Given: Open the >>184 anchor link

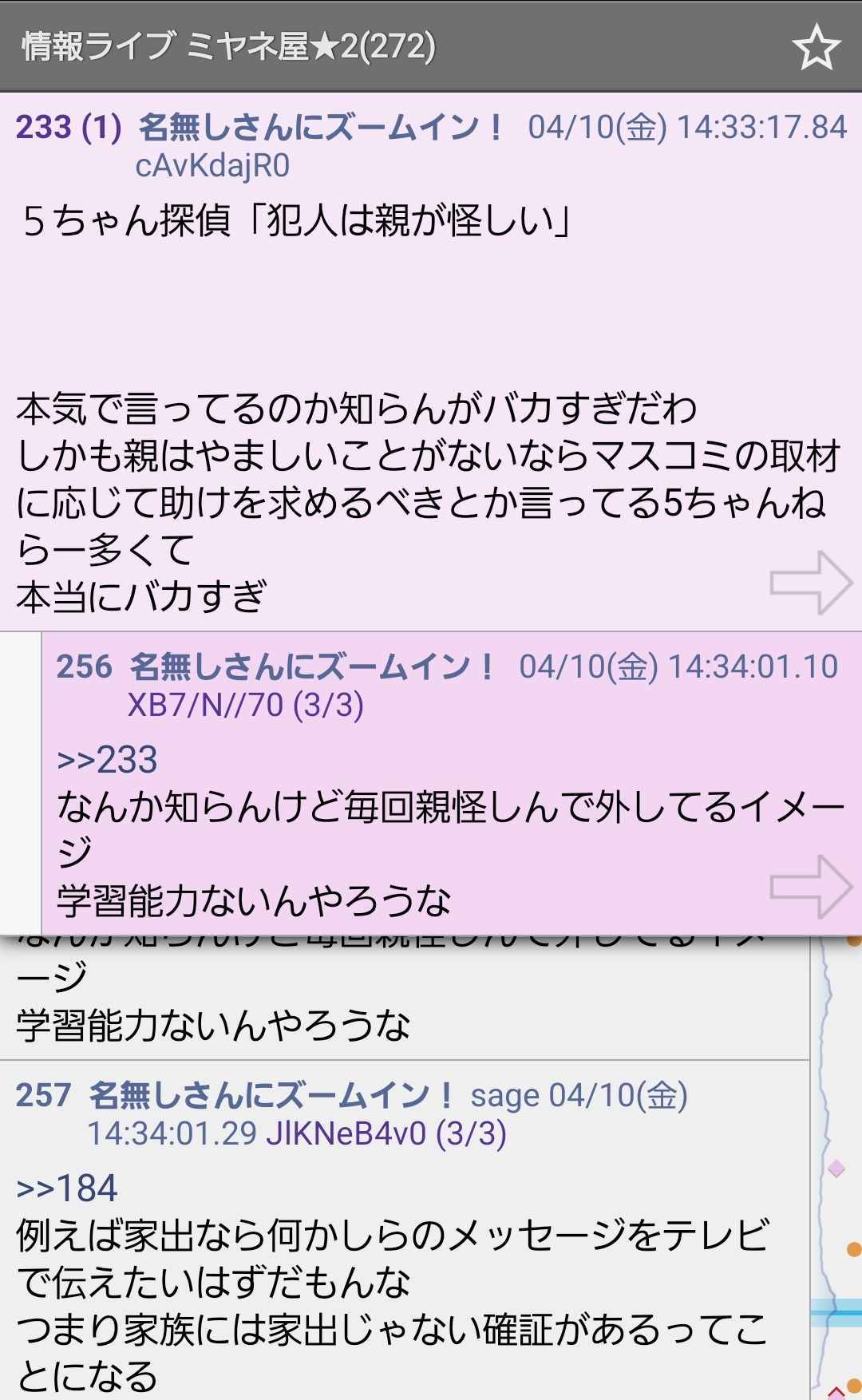Looking at the screenshot, I should pos(67,1188).
